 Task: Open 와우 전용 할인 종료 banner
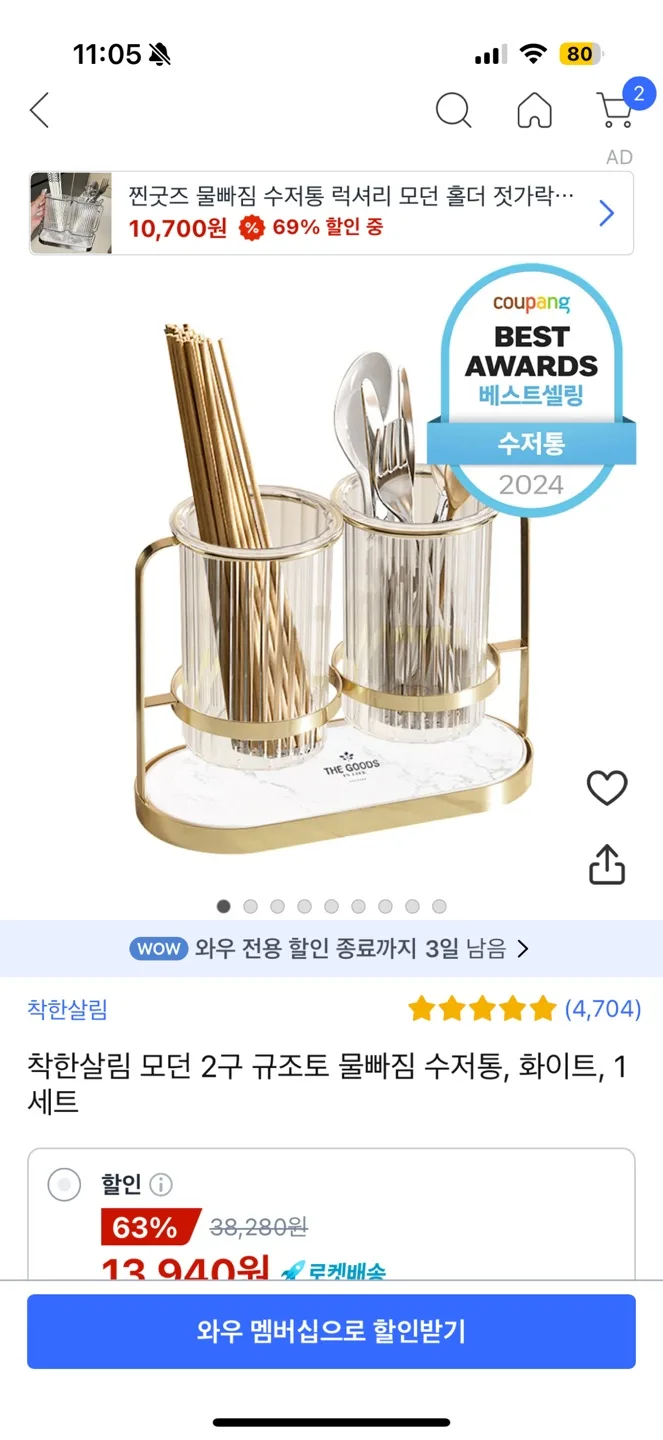[331, 948]
